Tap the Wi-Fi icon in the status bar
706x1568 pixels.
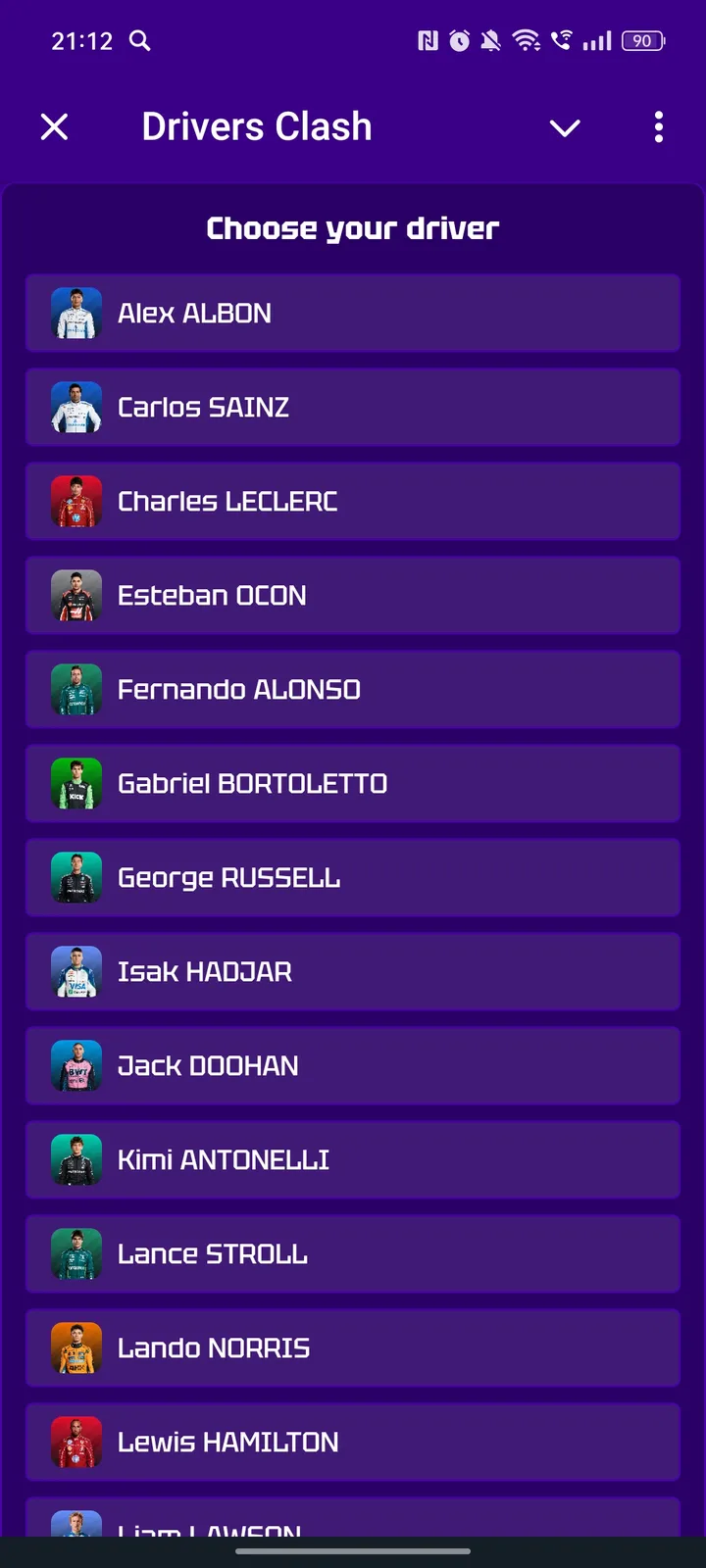click(x=527, y=41)
